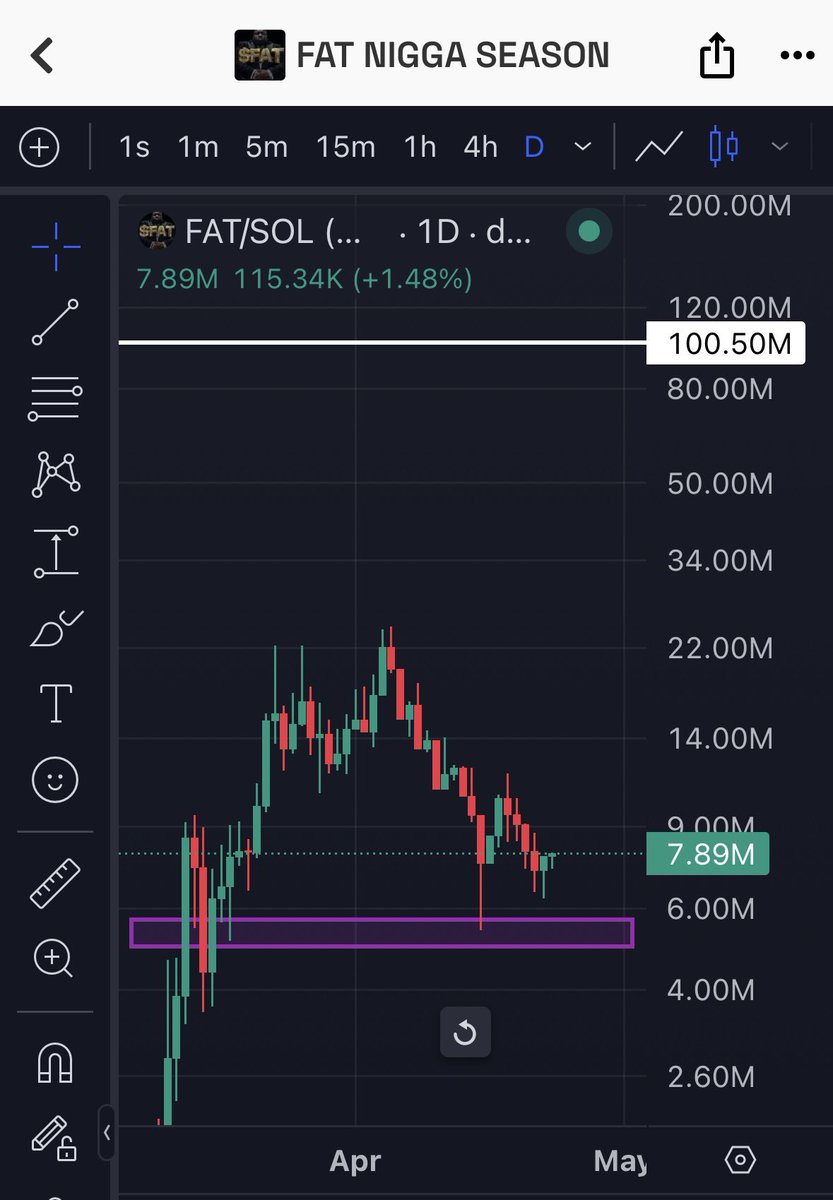Switch to line chart style
The width and height of the screenshot is (833, 1200).
coord(660,148)
